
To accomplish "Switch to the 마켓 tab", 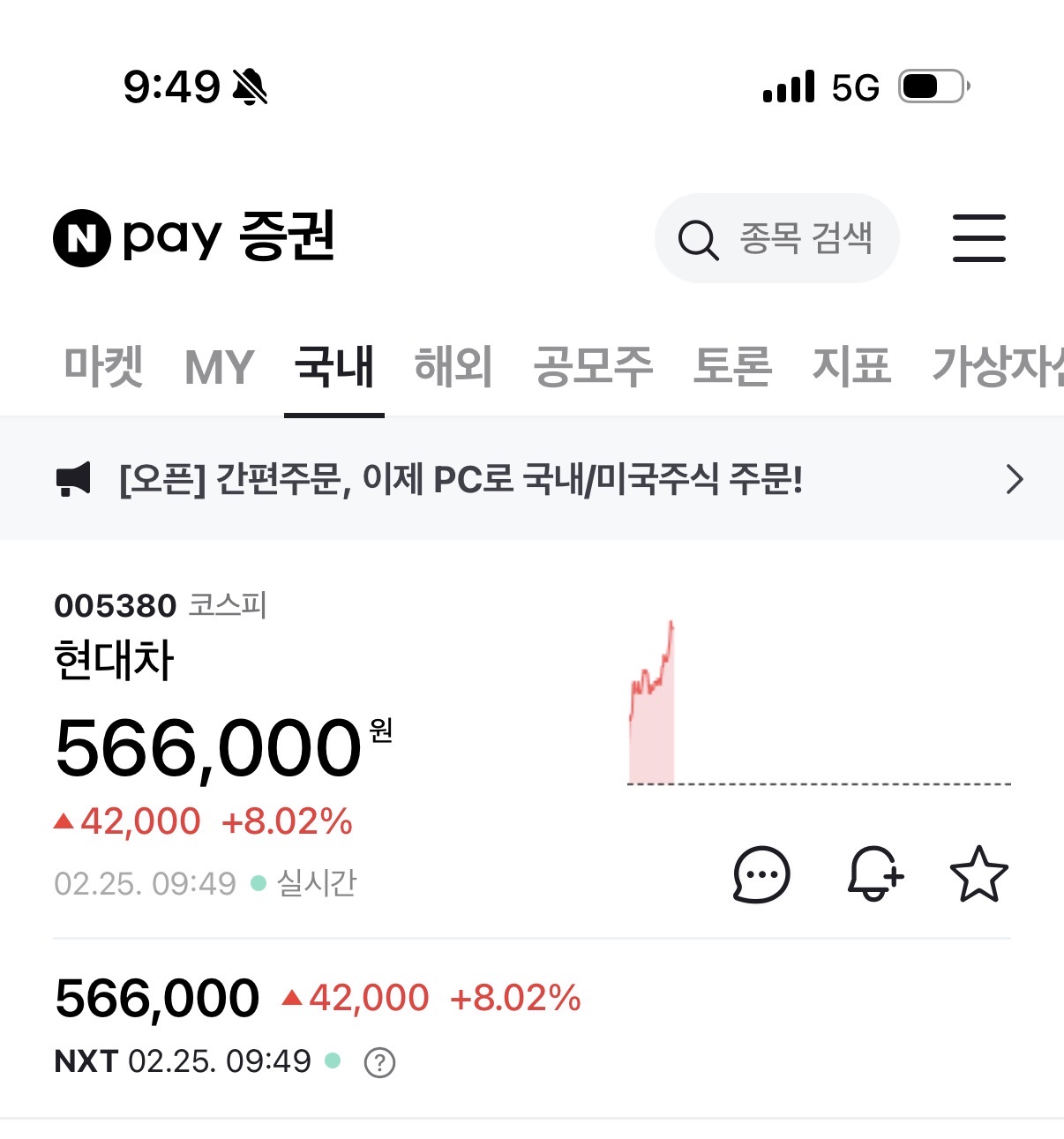I will pyautogui.click(x=103, y=366).
